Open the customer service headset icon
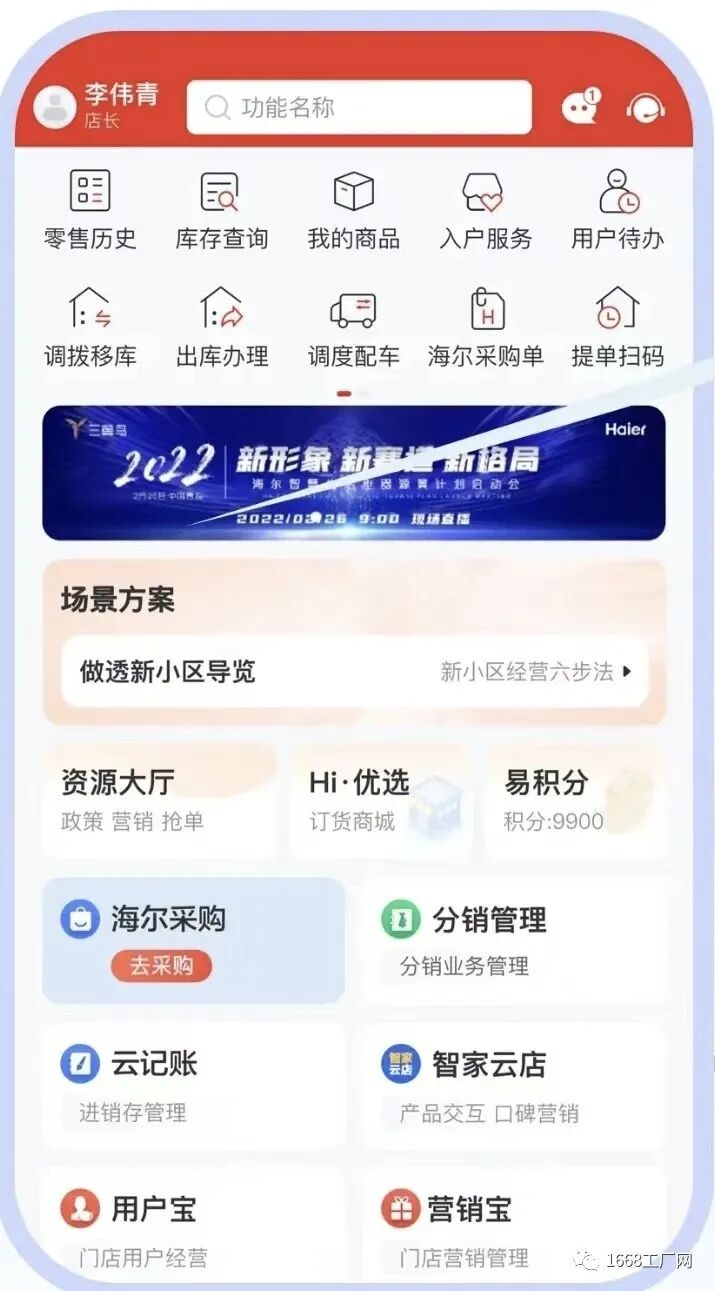The width and height of the screenshot is (715, 1291). [x=645, y=108]
